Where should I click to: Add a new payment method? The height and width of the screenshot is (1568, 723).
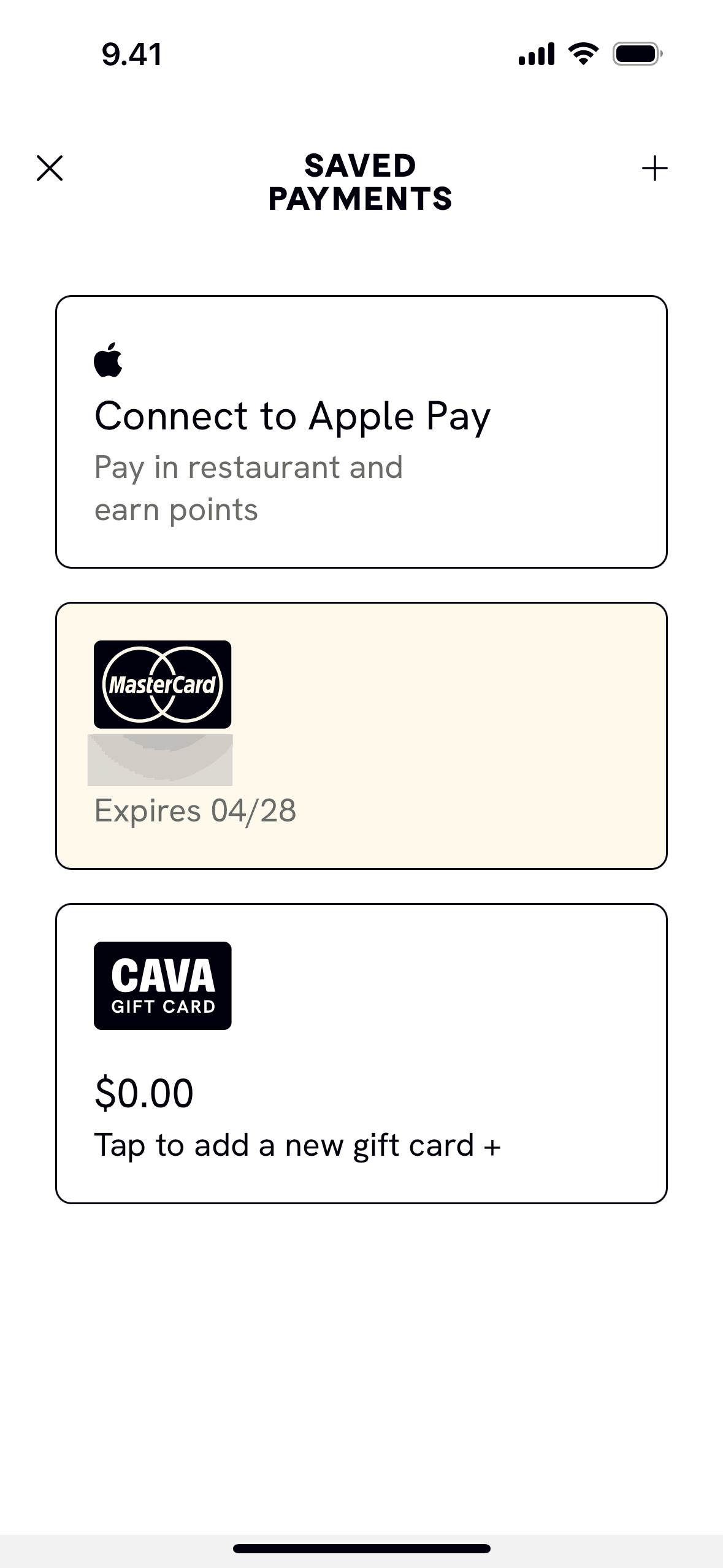tap(654, 168)
